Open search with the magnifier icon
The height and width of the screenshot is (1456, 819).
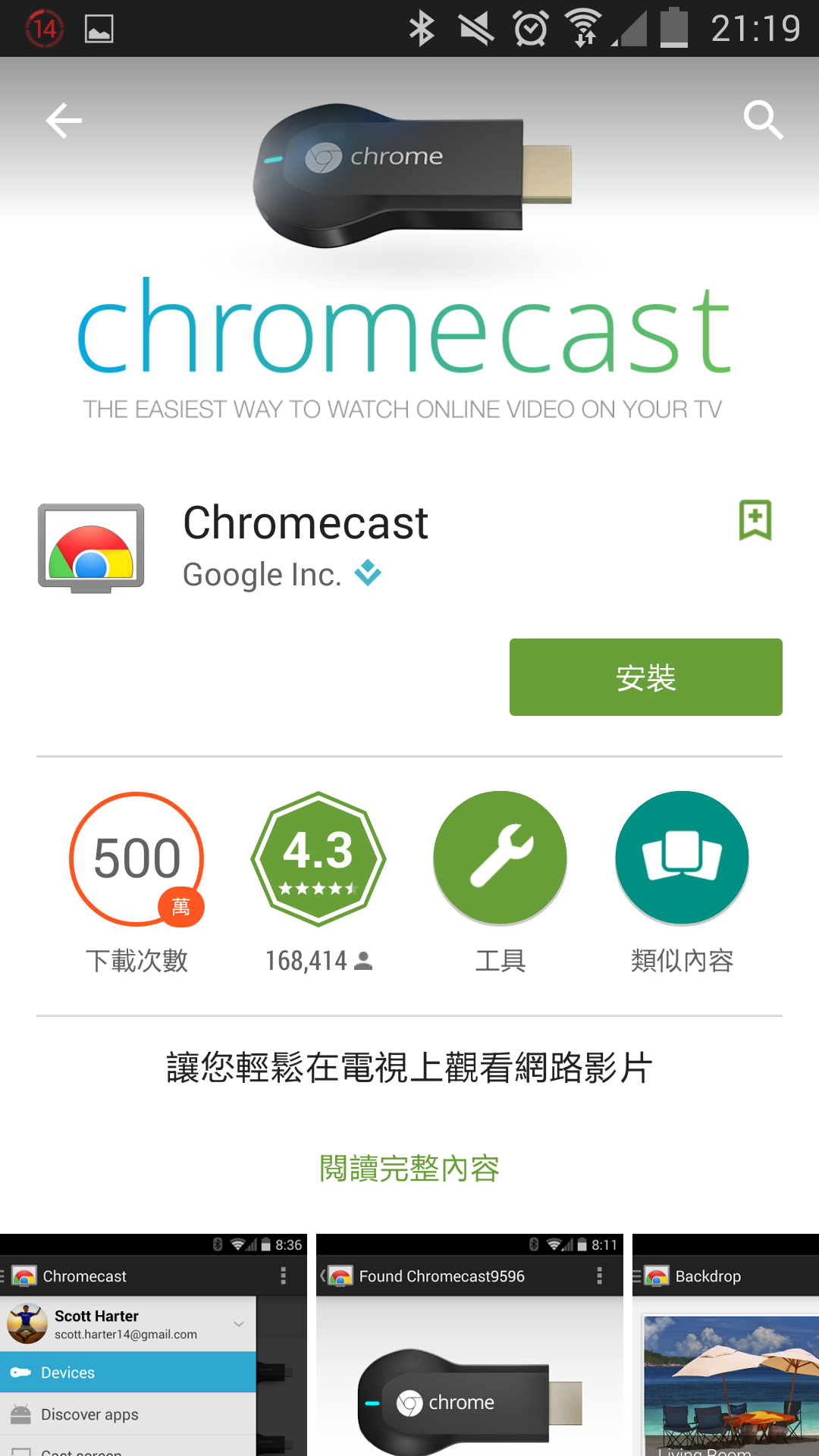click(762, 120)
